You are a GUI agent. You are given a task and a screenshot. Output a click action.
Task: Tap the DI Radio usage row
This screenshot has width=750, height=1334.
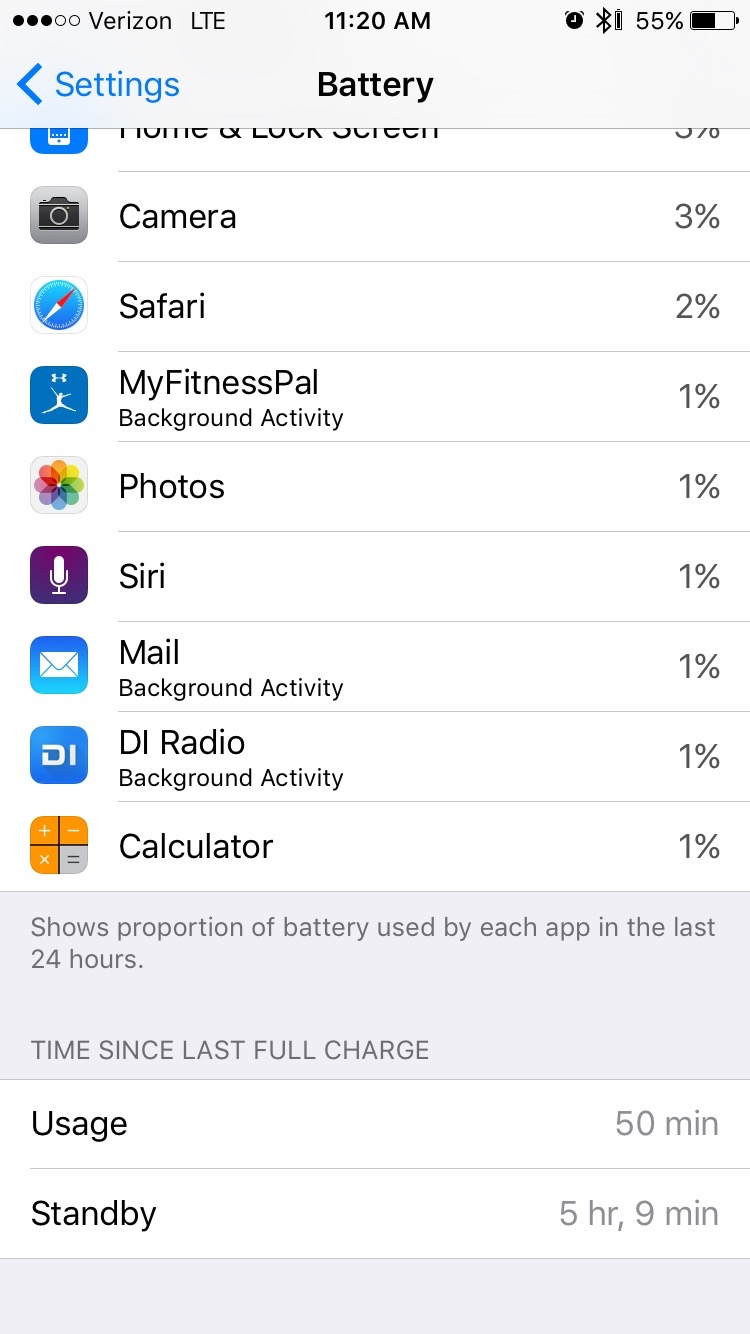(x=375, y=757)
